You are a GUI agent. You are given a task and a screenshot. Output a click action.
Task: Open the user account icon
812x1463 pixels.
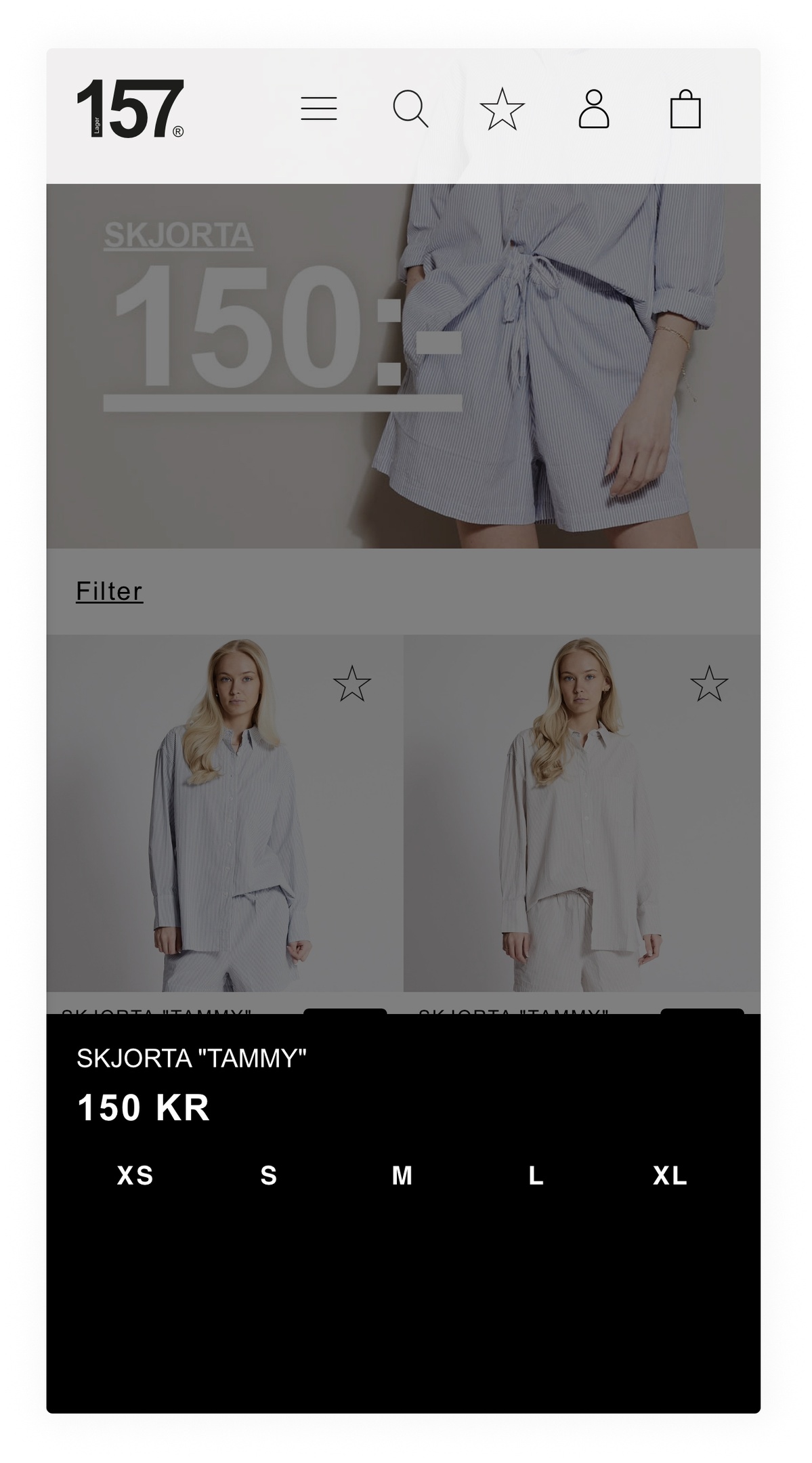[x=594, y=108]
